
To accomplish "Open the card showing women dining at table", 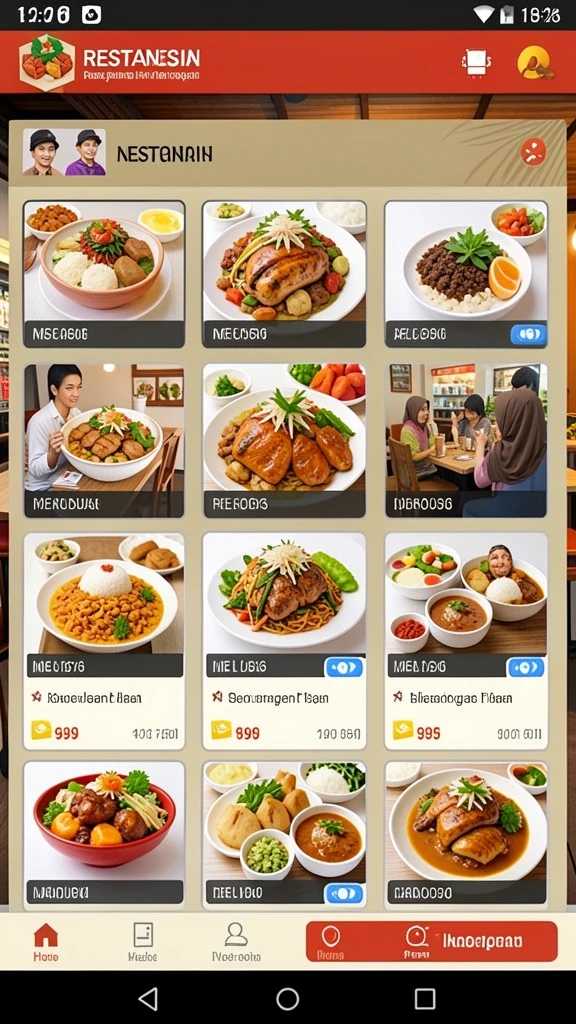I will [x=466, y=441].
